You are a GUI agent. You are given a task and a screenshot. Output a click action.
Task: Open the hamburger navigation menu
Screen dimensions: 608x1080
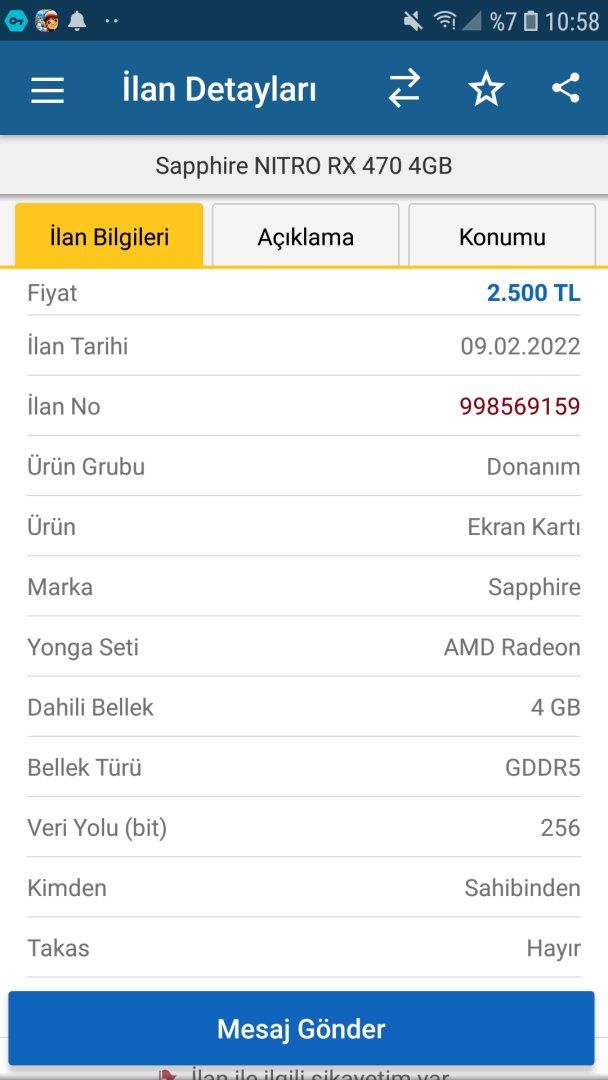pos(47,90)
